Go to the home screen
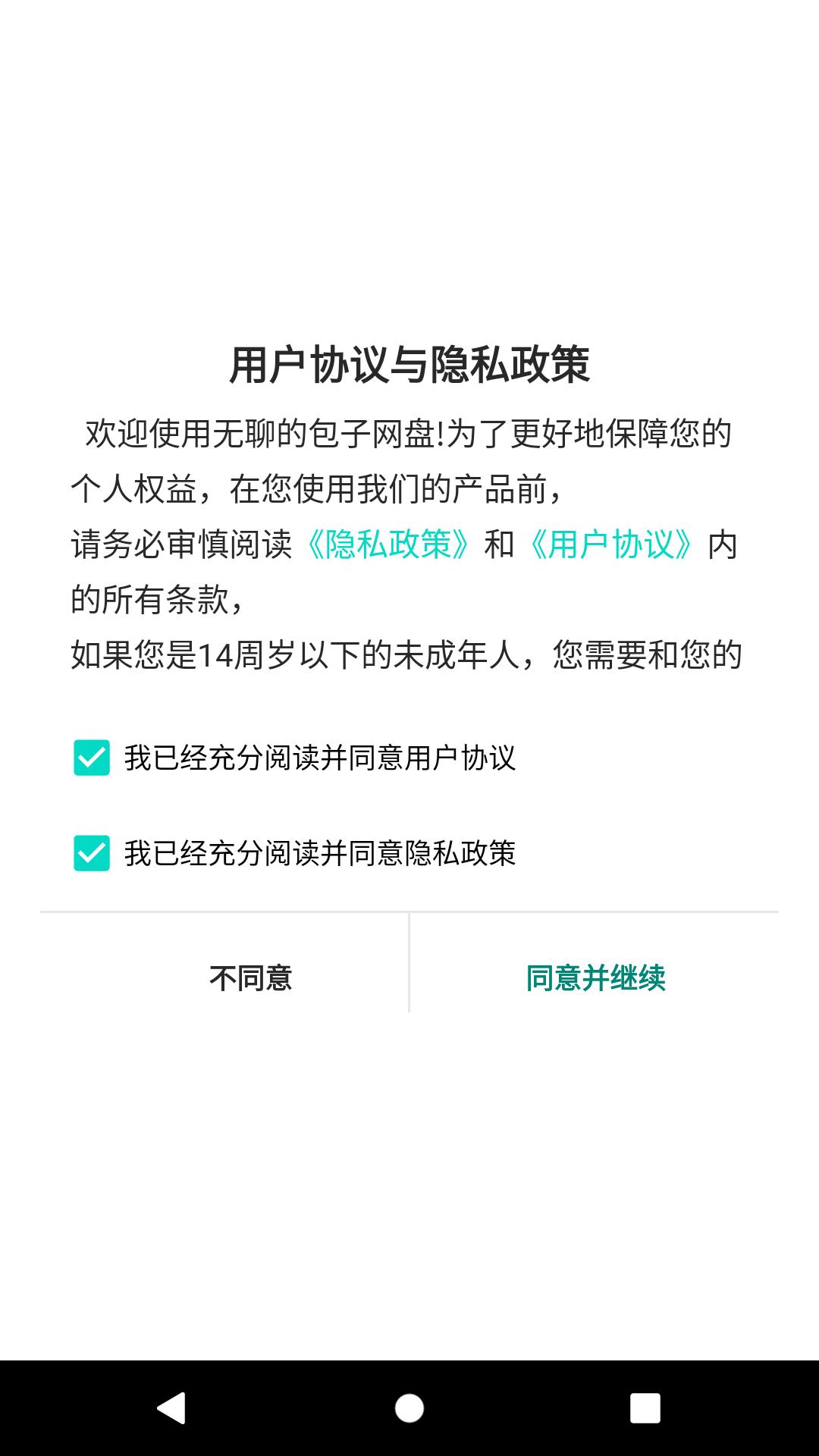 coord(409,1408)
